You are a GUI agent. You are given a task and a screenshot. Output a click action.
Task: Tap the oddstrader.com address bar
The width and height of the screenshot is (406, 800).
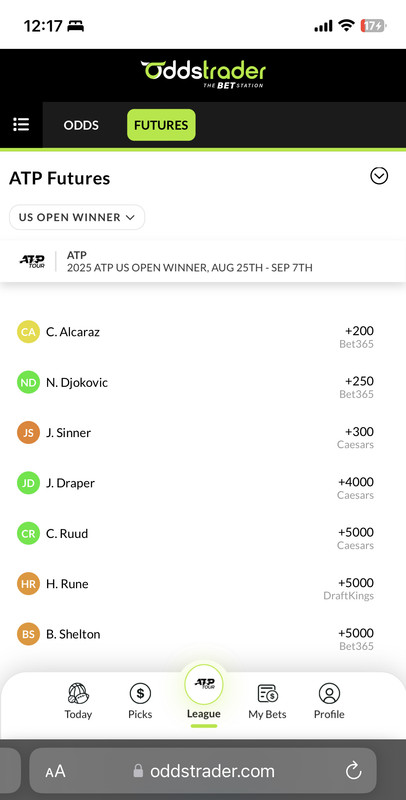click(x=203, y=770)
